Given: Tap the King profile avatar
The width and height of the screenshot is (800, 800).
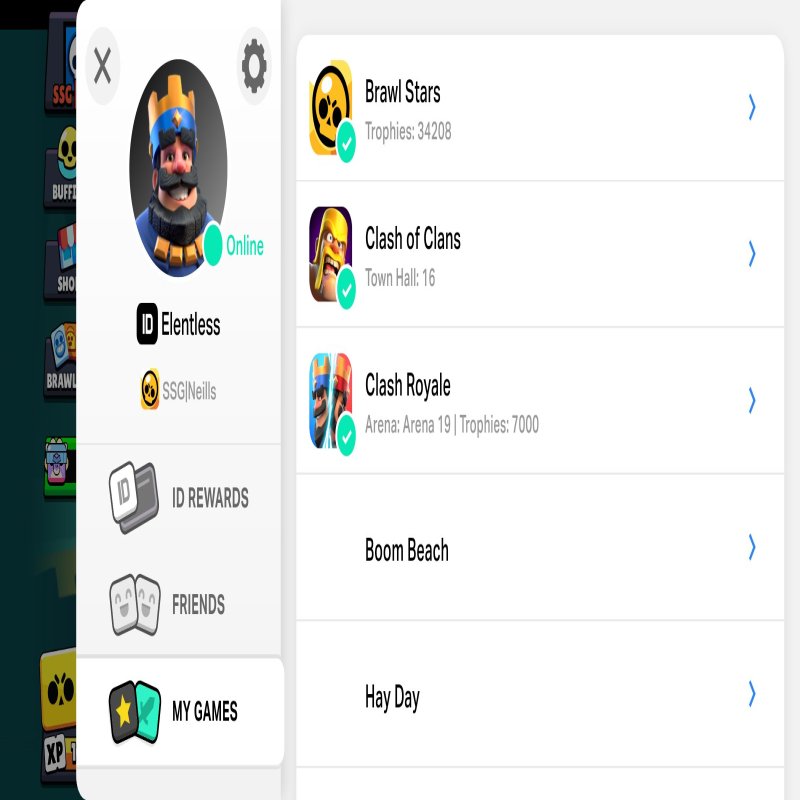Looking at the screenshot, I should click(178, 168).
